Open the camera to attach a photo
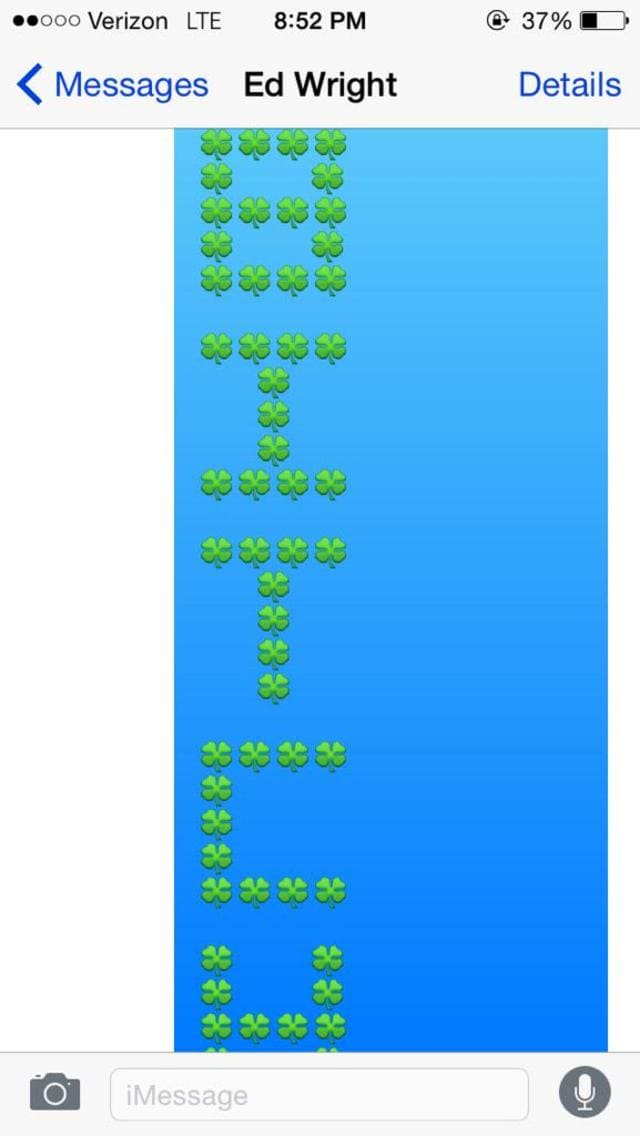 pos(55,1092)
